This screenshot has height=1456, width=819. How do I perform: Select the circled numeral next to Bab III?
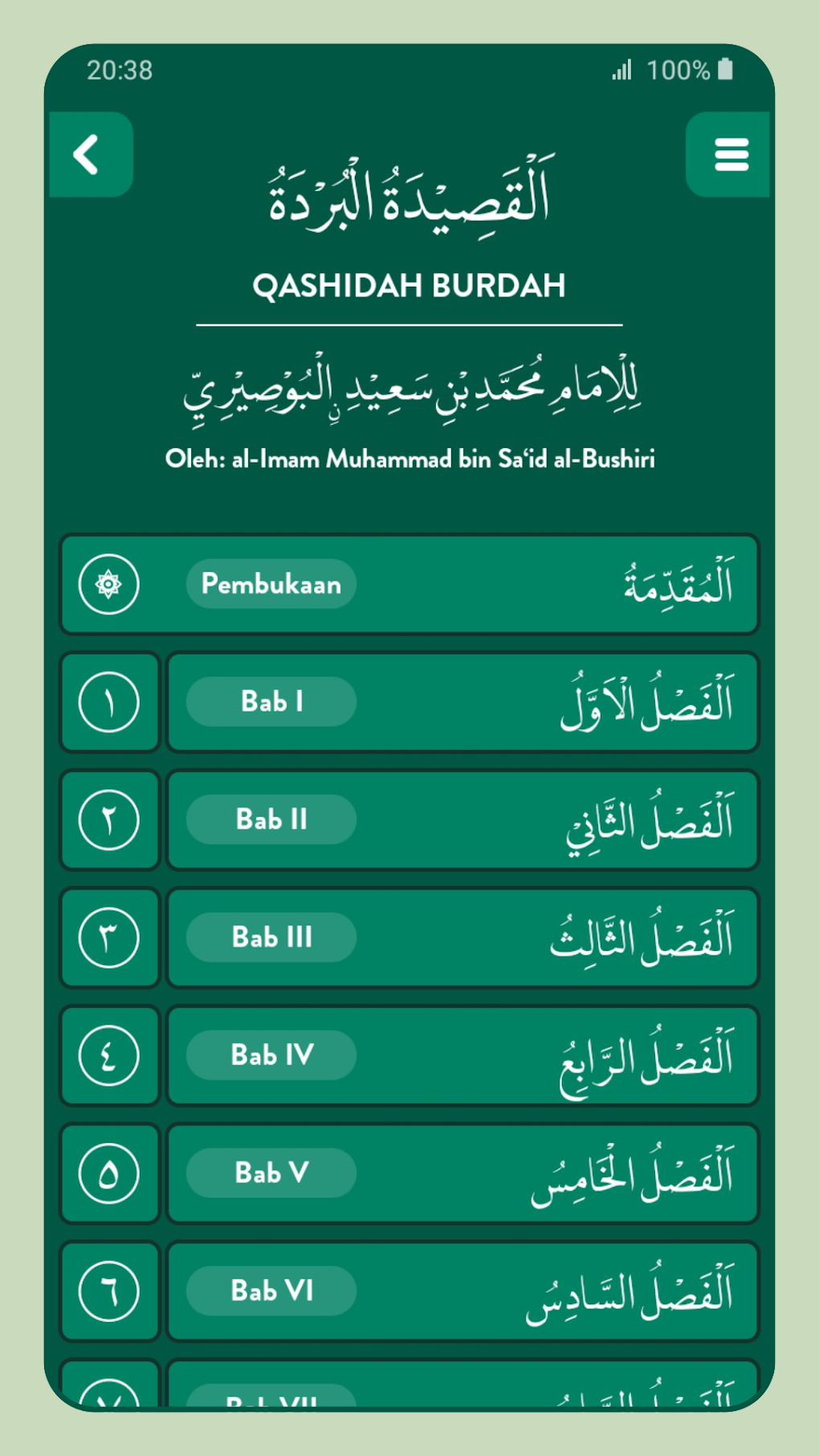click(109, 937)
